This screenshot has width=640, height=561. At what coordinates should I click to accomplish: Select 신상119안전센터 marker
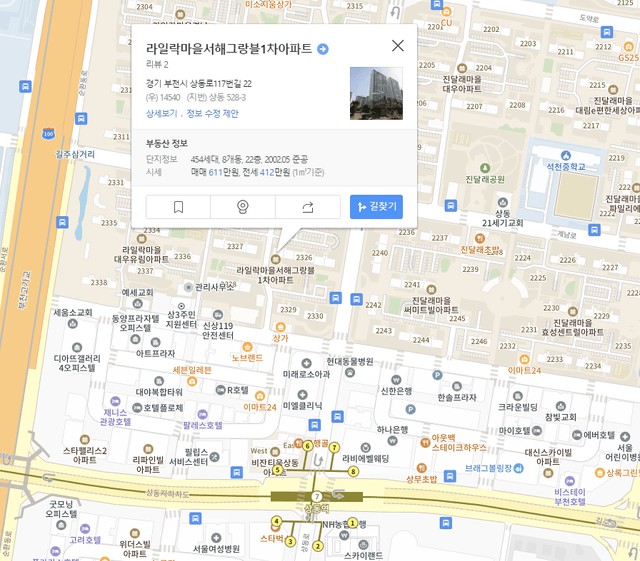(x=218, y=313)
